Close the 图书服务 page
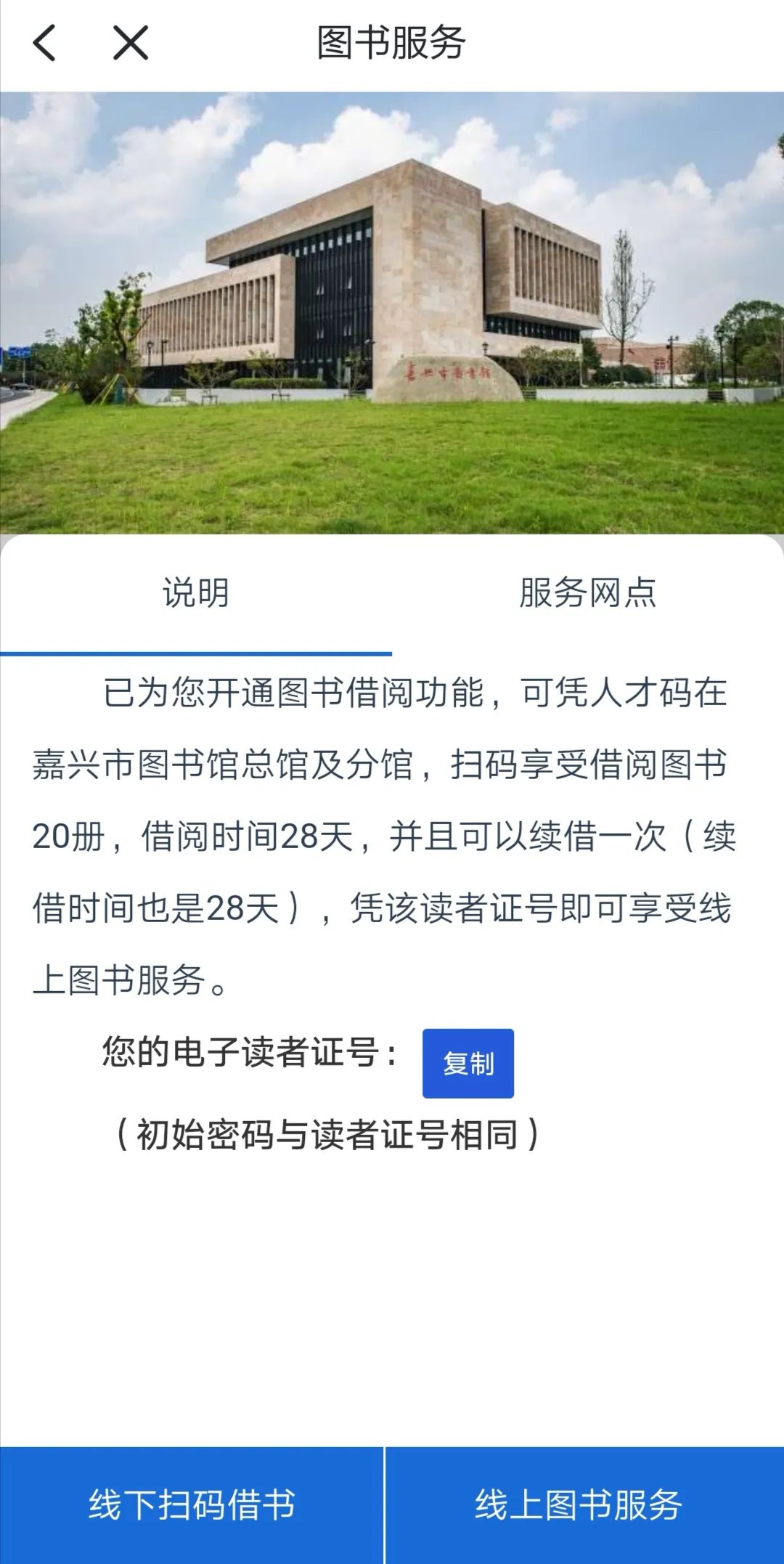784x1564 pixels. click(131, 43)
